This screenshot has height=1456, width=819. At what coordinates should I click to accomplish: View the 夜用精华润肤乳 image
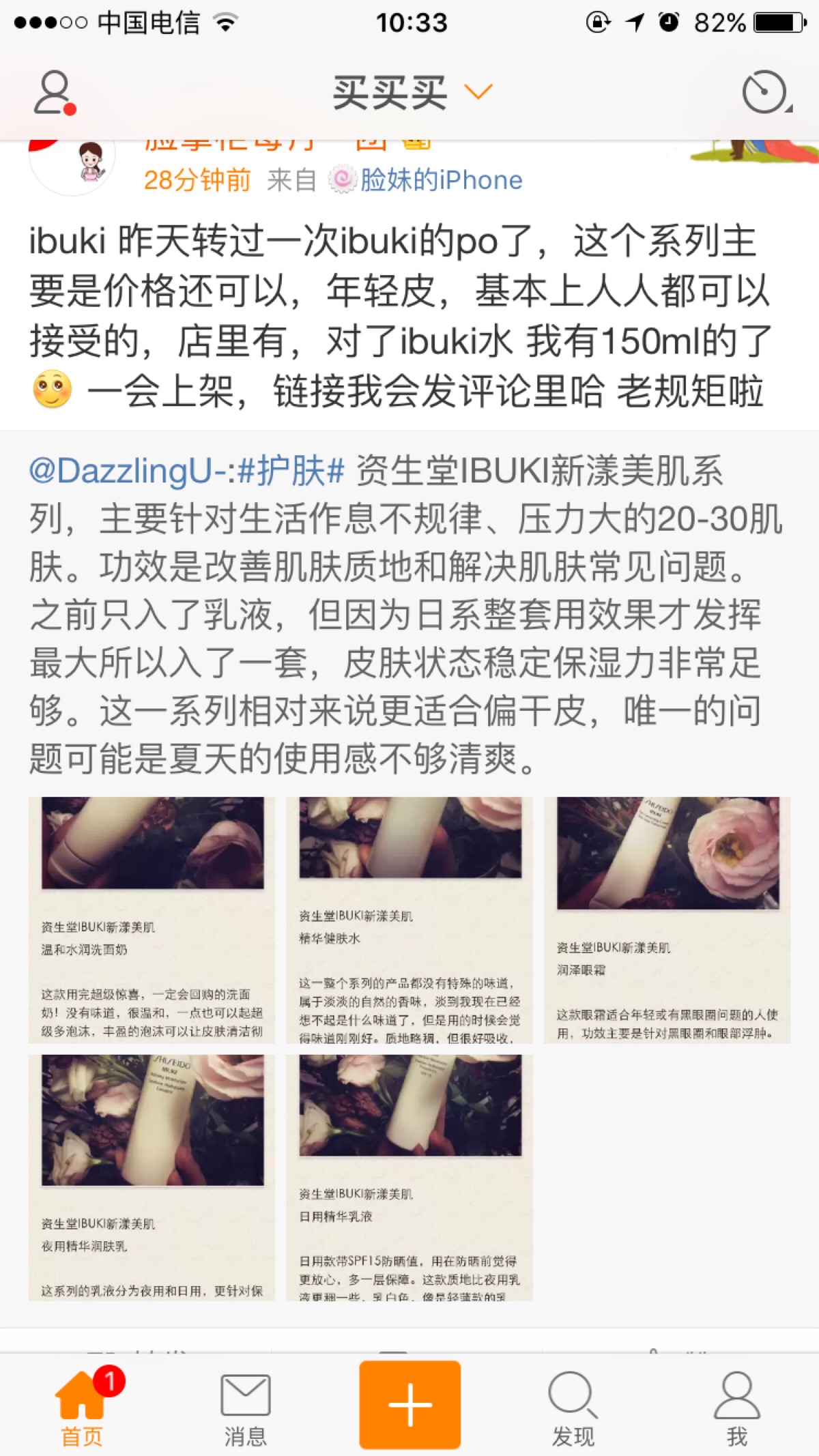152,1178
